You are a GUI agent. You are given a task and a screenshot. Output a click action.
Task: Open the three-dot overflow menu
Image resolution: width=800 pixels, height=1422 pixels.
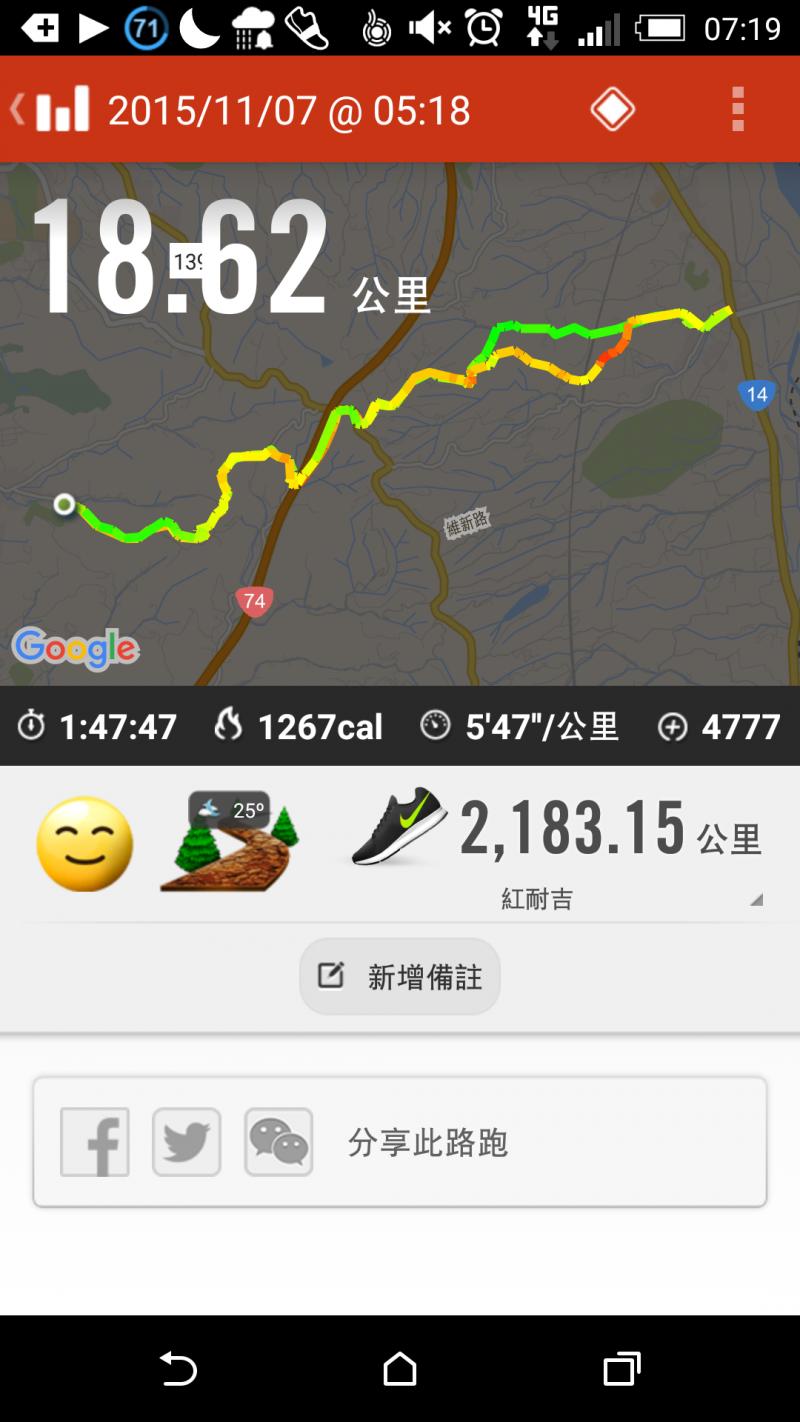pyautogui.click(x=738, y=109)
